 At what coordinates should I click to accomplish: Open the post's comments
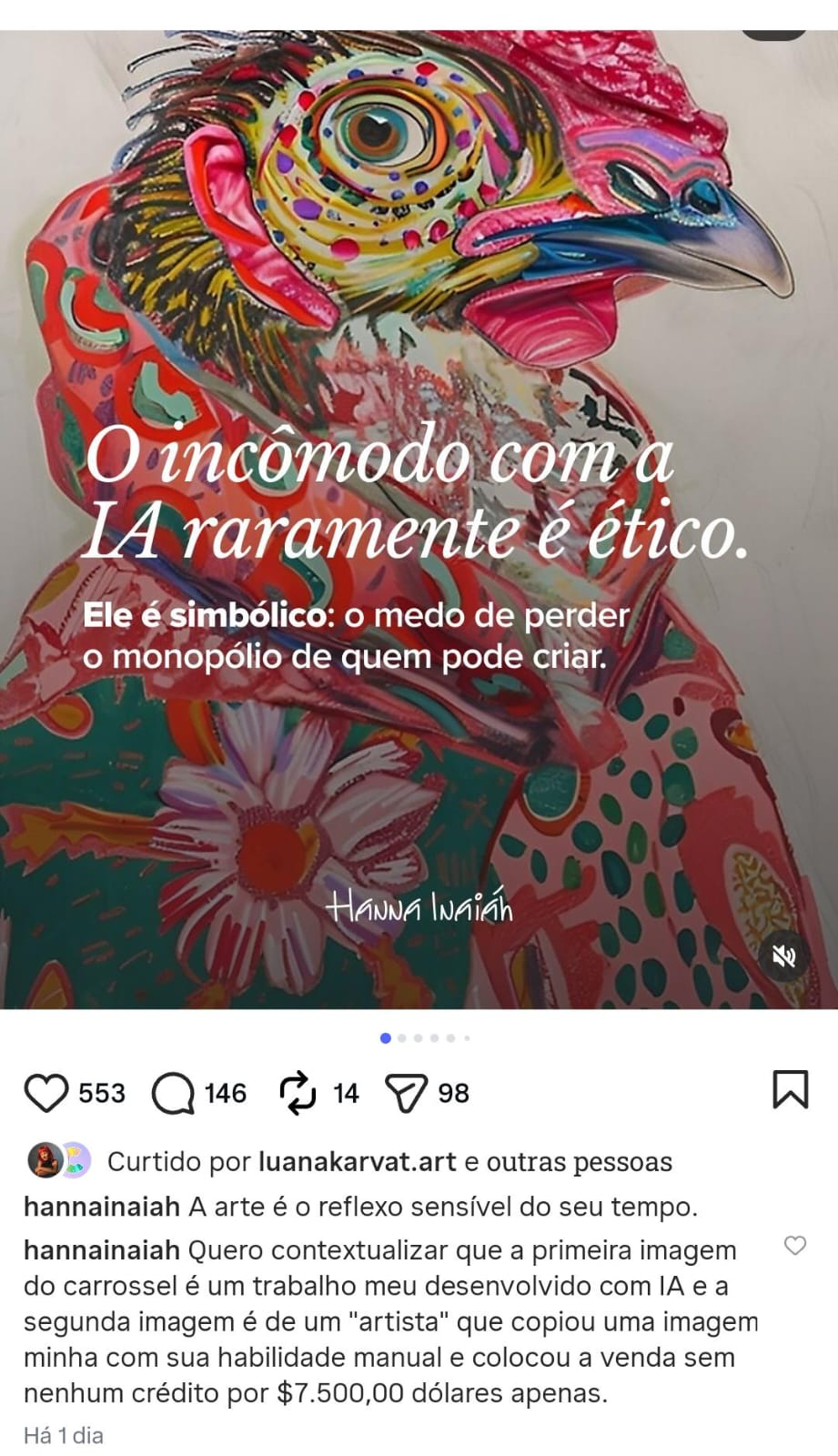pos(173,1093)
